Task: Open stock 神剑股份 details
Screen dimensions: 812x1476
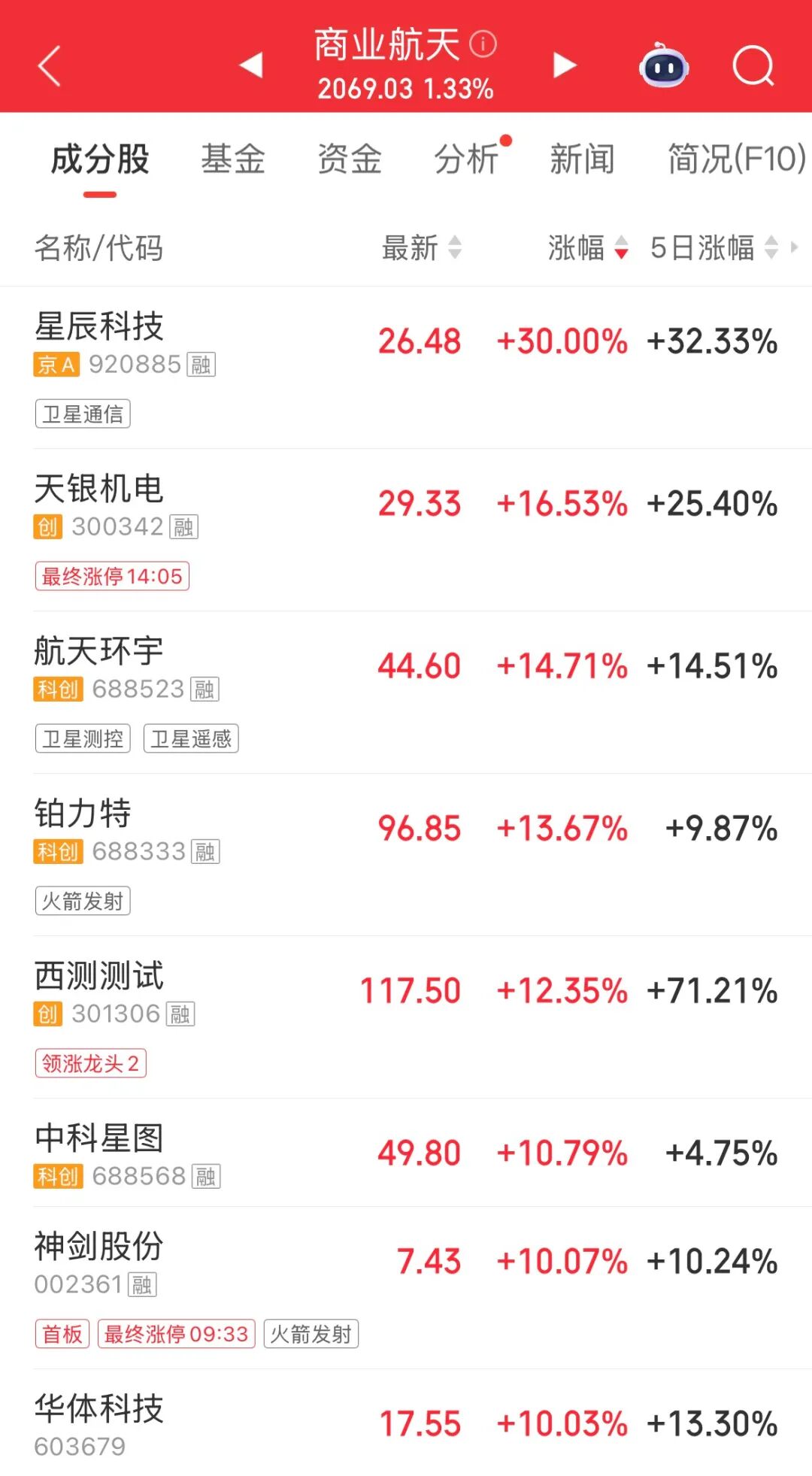Action: tap(99, 1247)
